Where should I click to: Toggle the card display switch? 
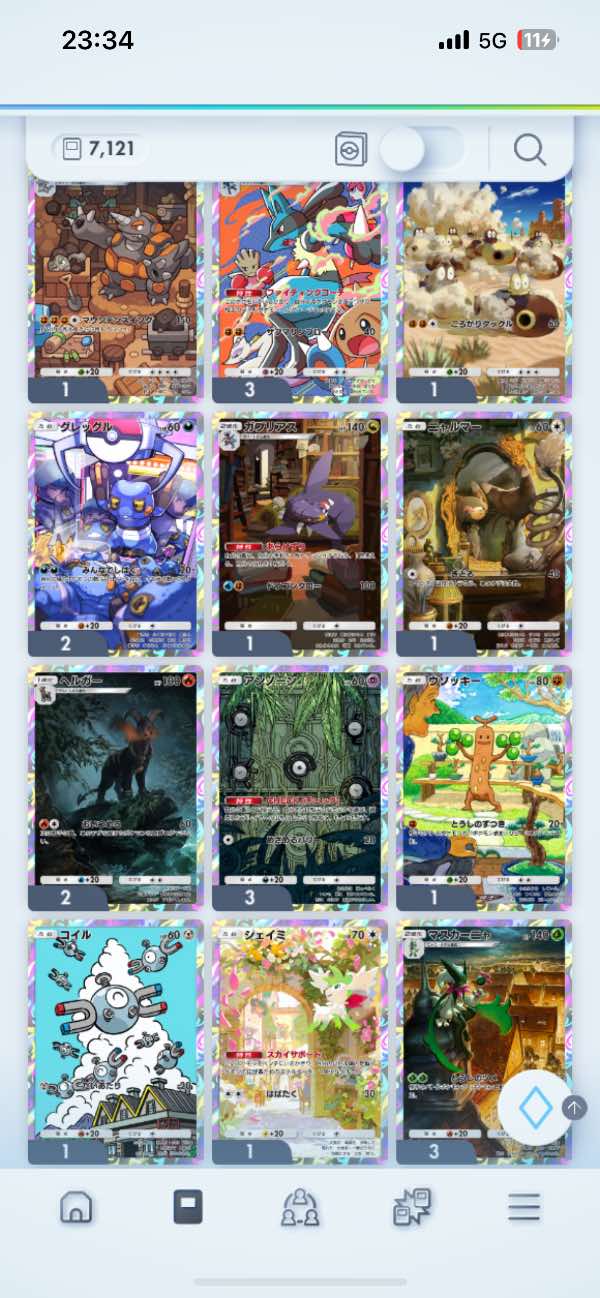[x=422, y=150]
